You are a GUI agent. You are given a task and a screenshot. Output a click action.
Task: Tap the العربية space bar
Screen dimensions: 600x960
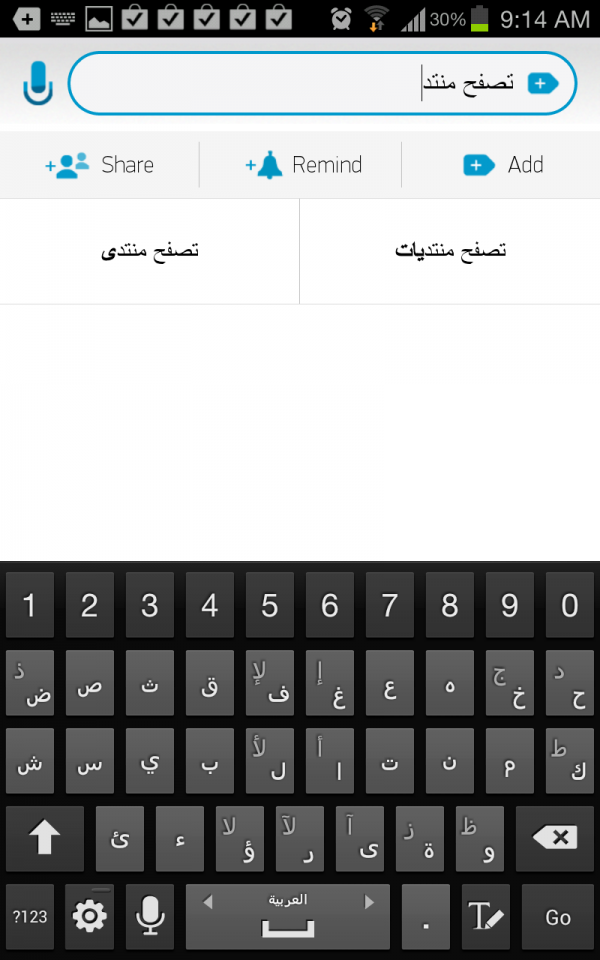[x=288, y=917]
